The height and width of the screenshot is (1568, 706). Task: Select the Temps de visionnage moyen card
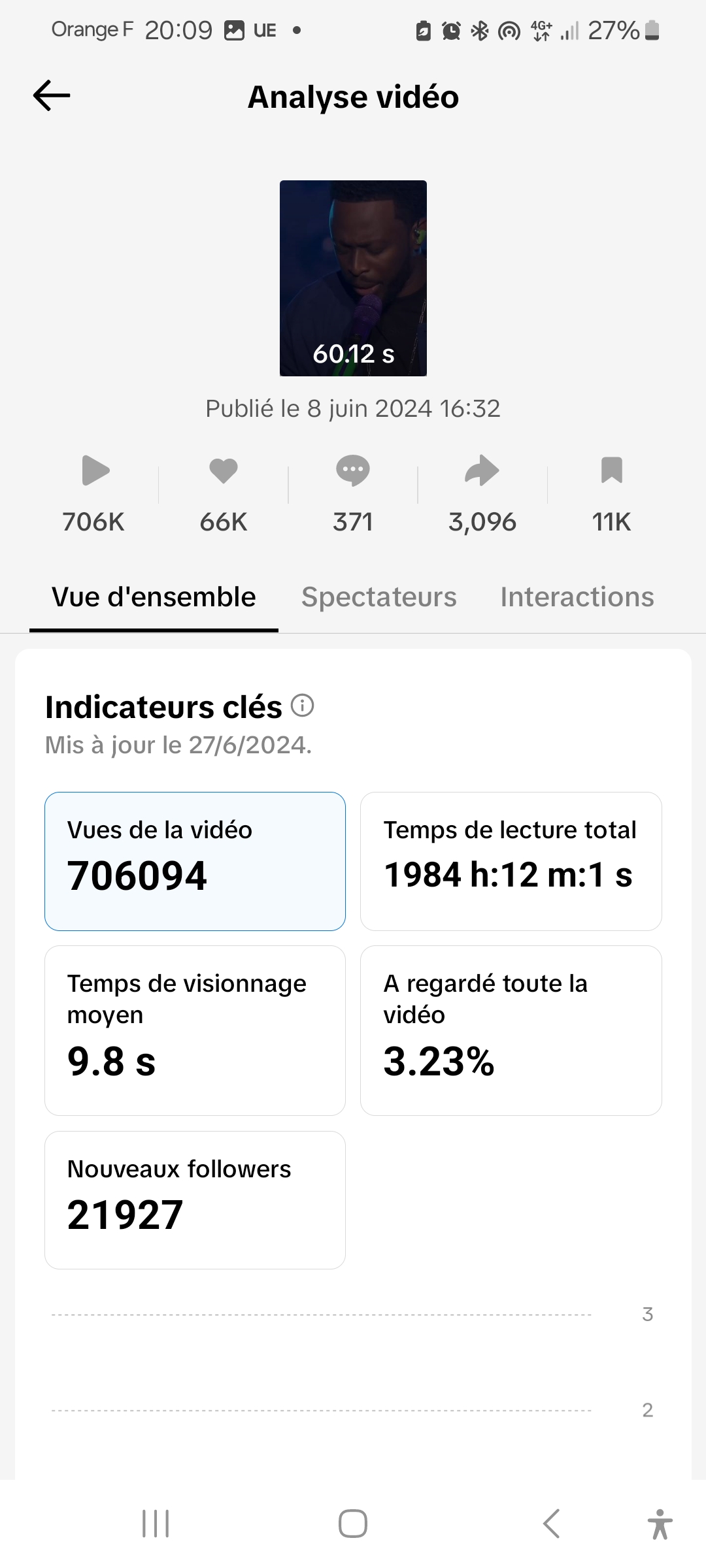pyautogui.click(x=195, y=1030)
